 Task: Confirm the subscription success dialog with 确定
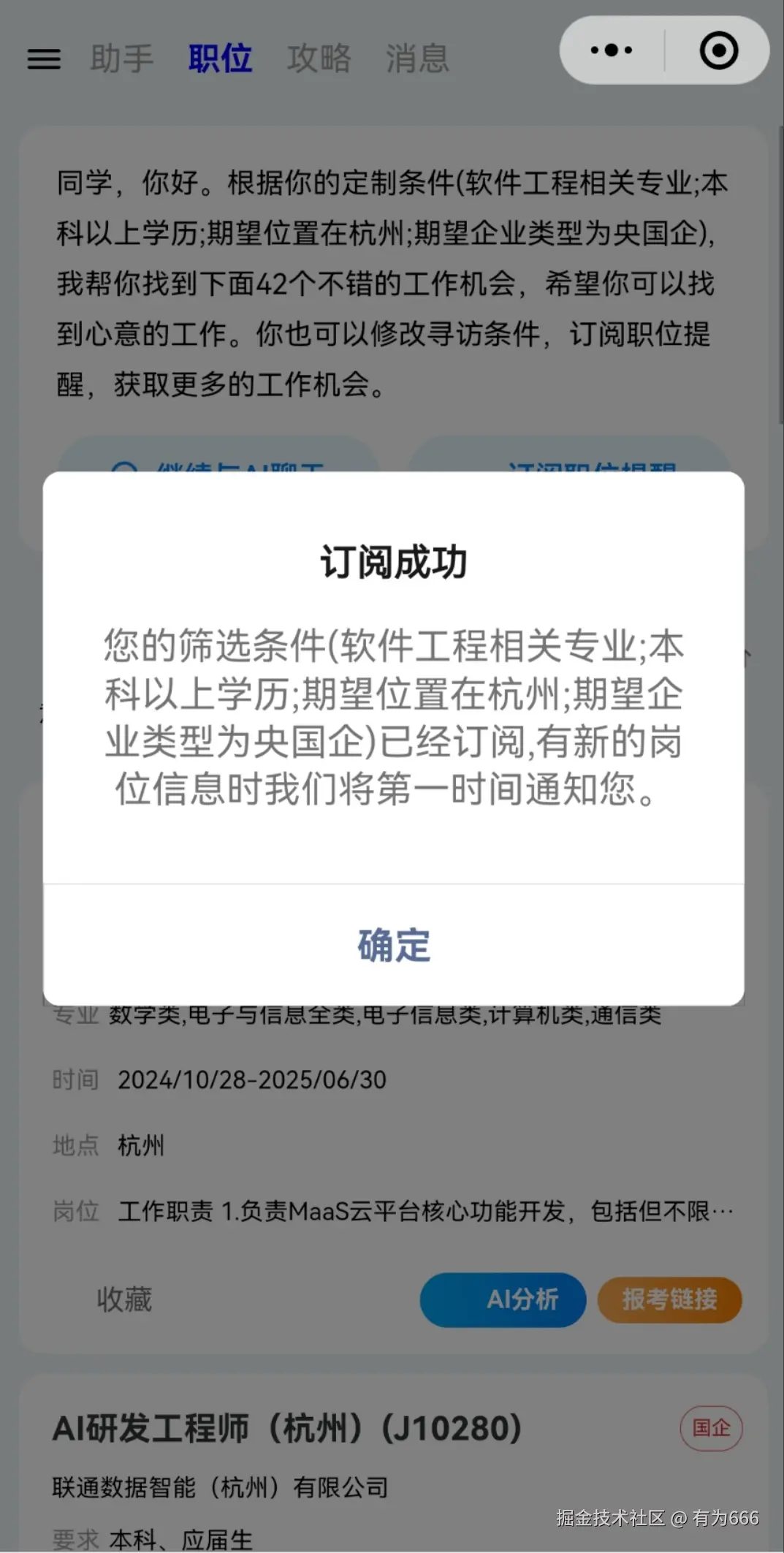pos(393,945)
